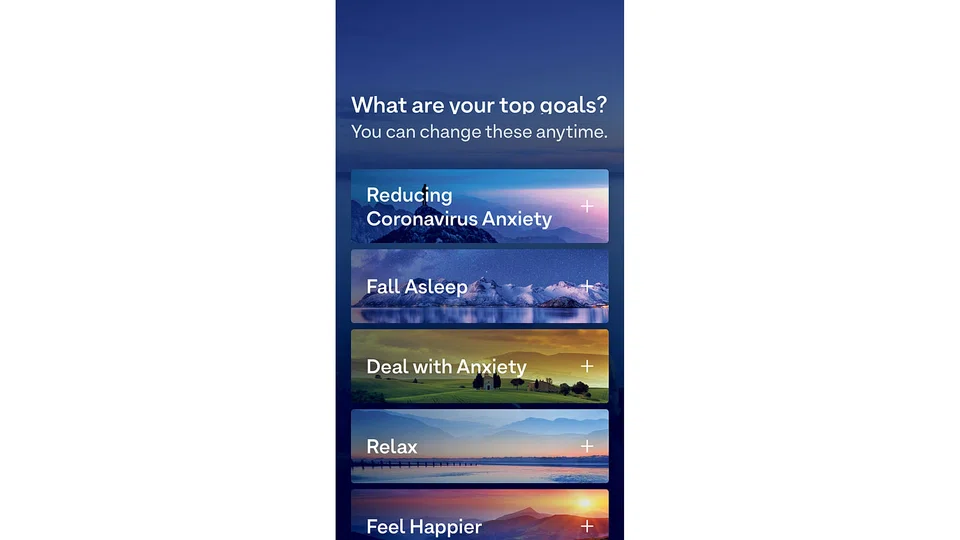Tap the Feel Happier goal card
Screen dimensions: 960x540
(x=479, y=520)
